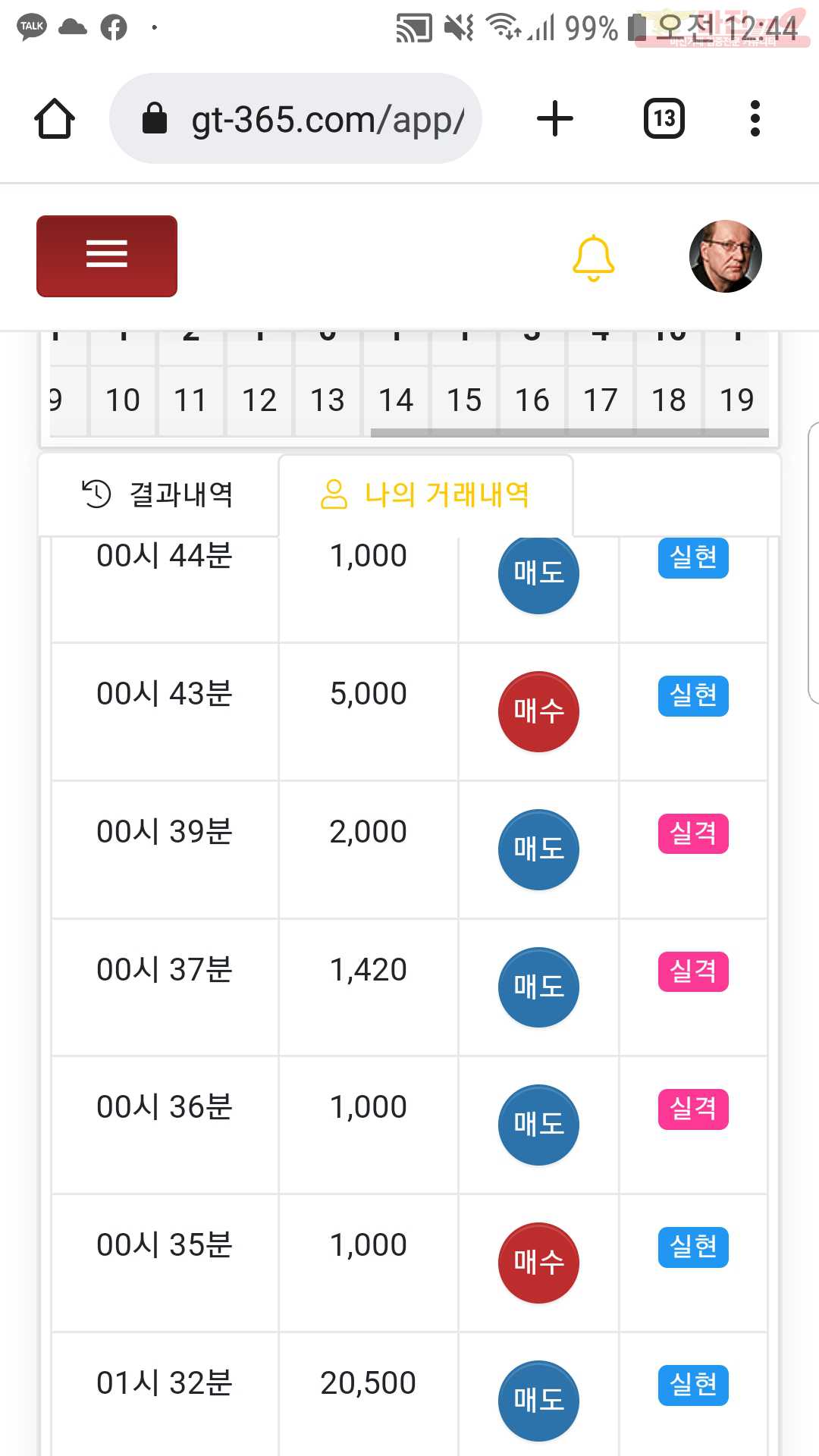The width and height of the screenshot is (819, 1456).
Task: Open the red hamburger menu button
Action: [107, 256]
